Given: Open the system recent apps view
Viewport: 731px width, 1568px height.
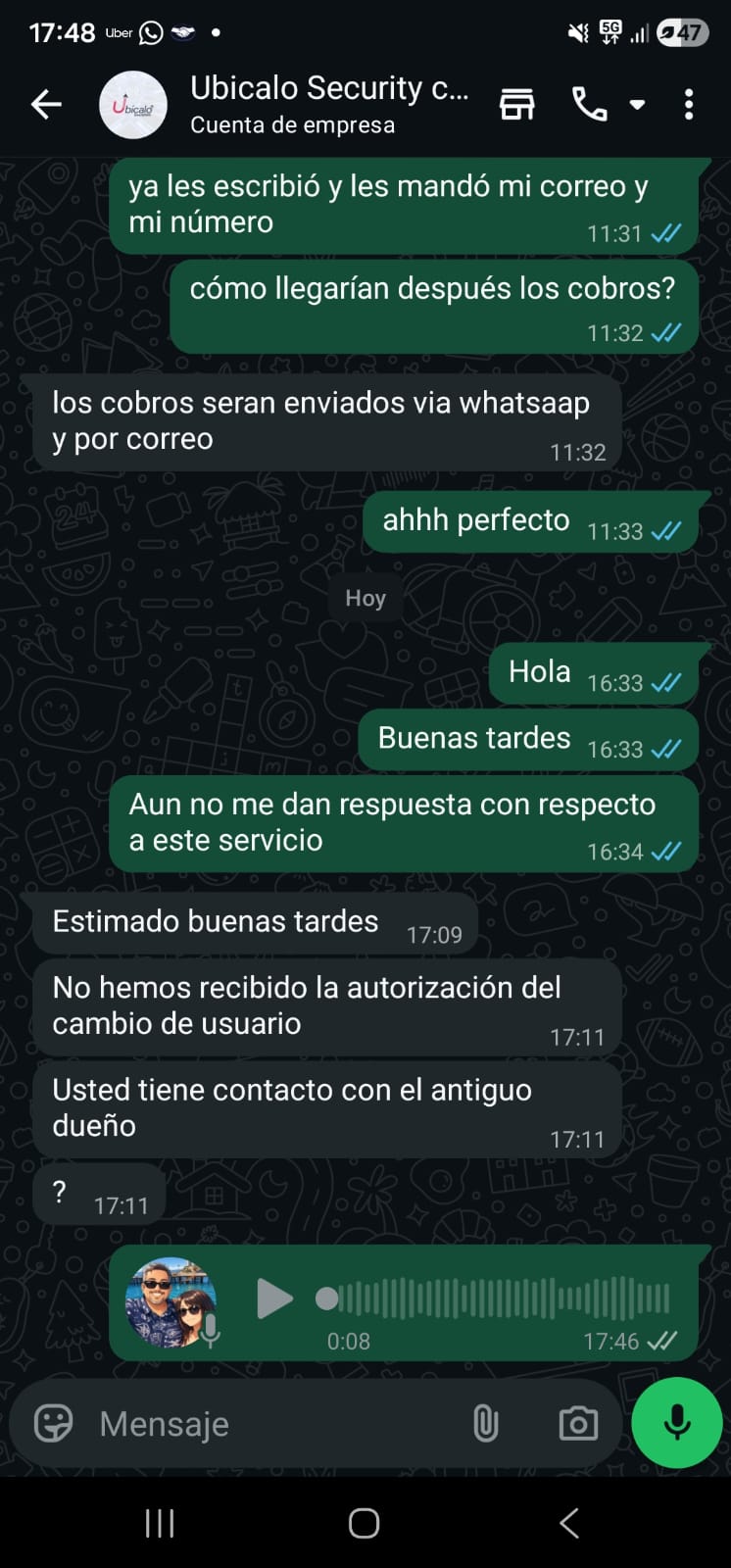Looking at the screenshot, I should (160, 1523).
